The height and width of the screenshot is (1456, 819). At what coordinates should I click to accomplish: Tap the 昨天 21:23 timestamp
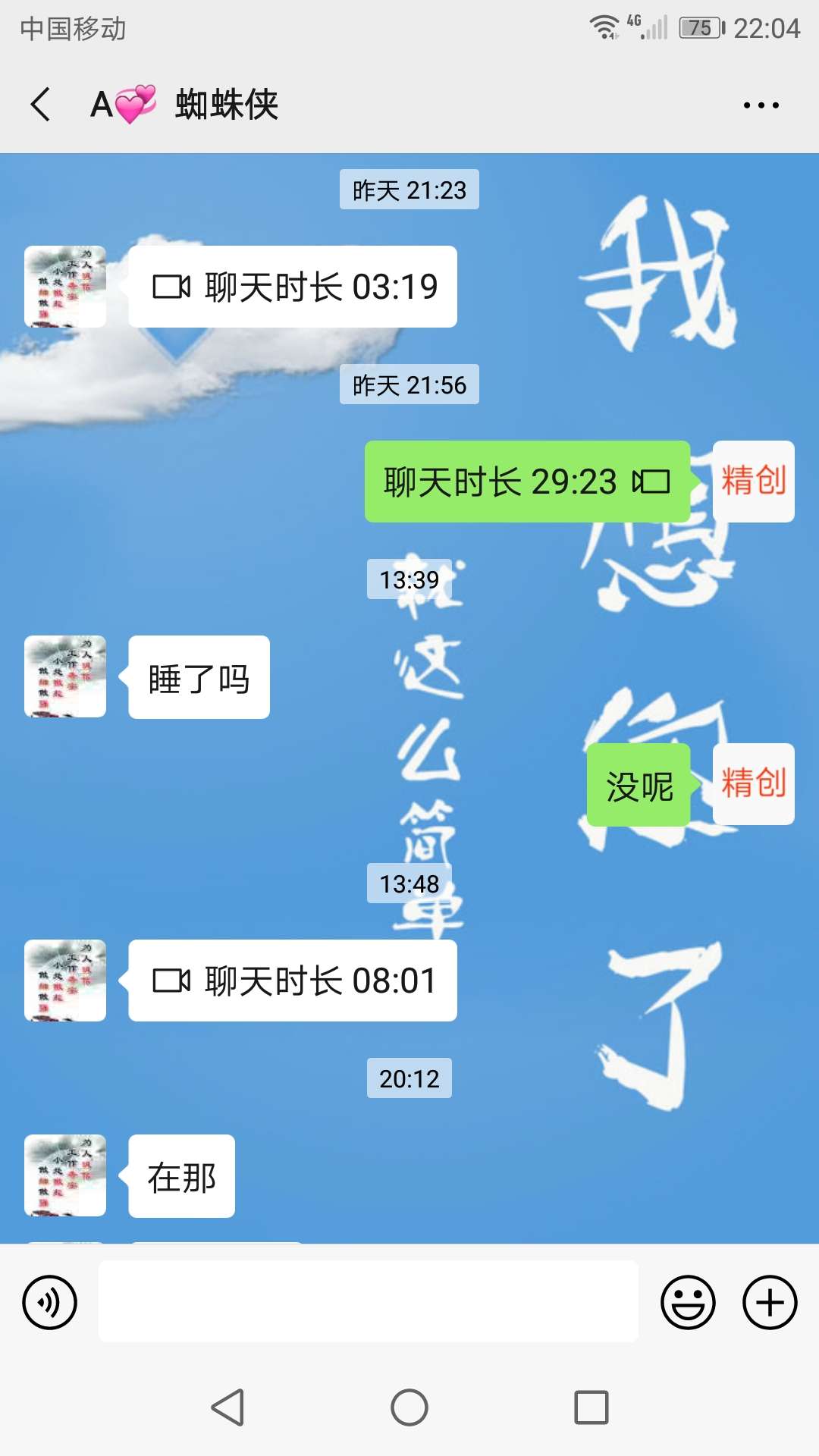tap(410, 191)
